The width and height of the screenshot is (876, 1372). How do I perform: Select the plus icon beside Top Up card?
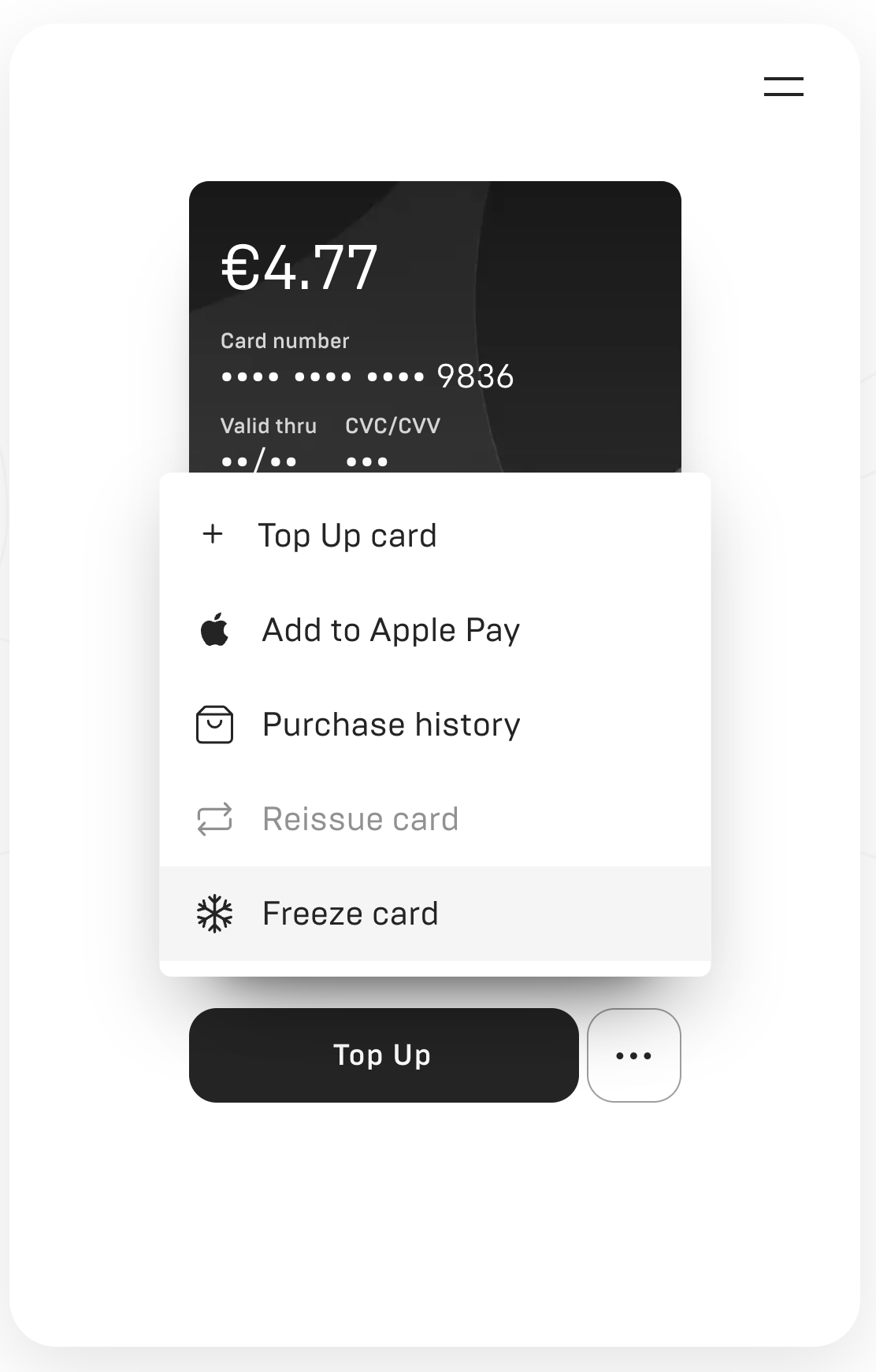point(213,535)
